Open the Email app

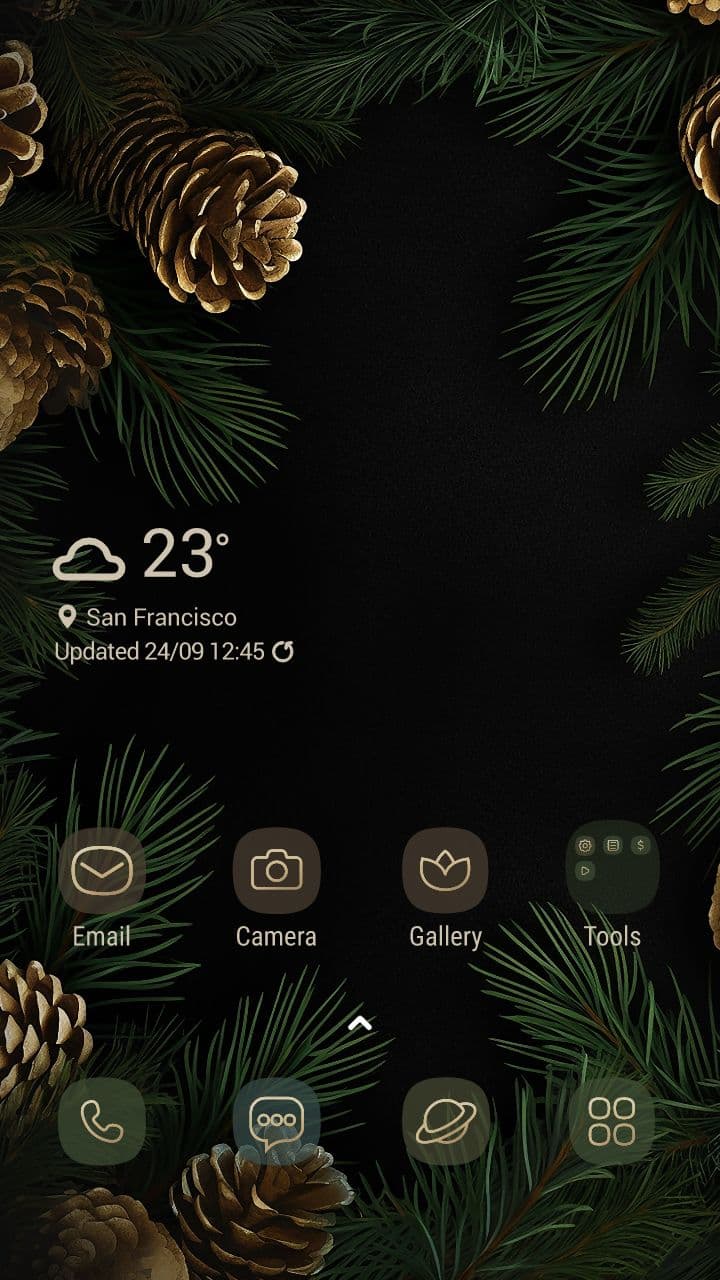tap(102, 871)
